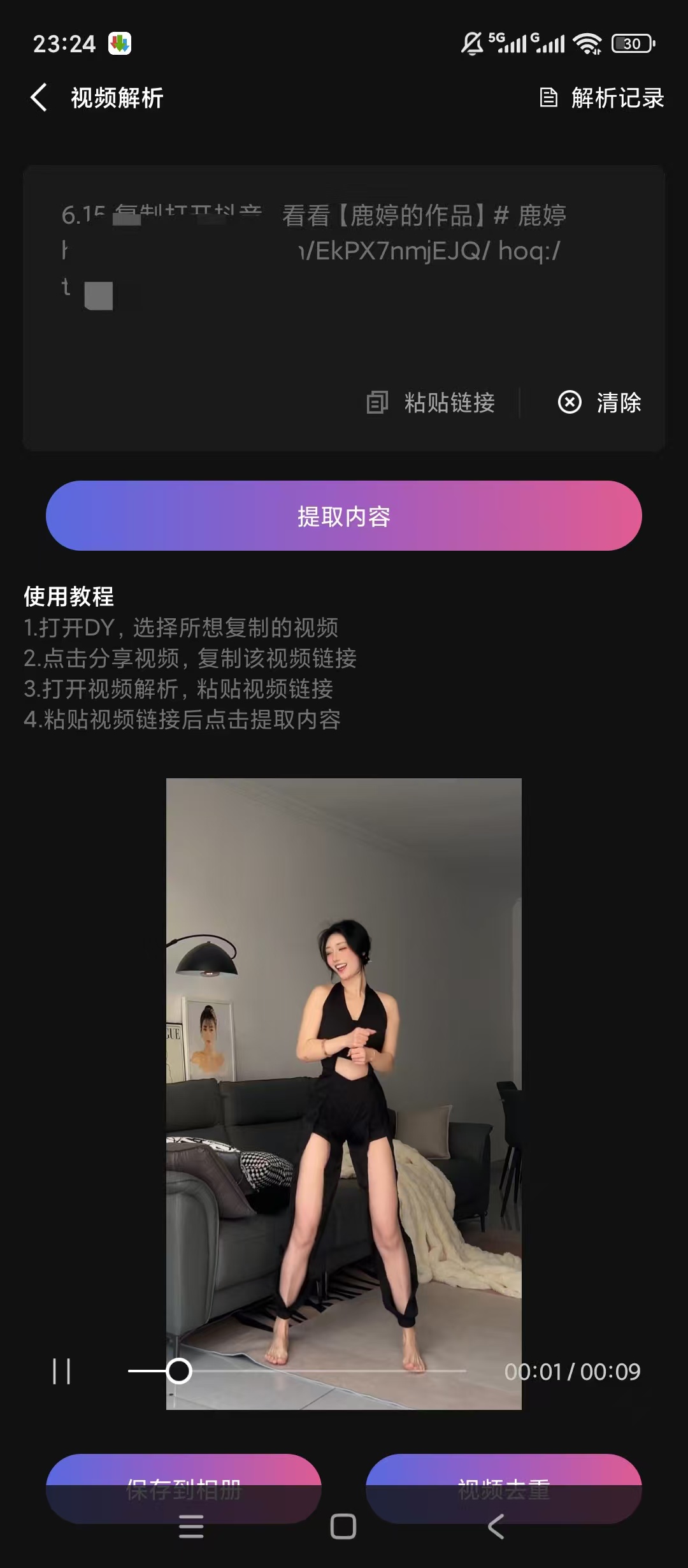Open 解析记录 history
Screen dimensions: 688x1568
(603, 98)
